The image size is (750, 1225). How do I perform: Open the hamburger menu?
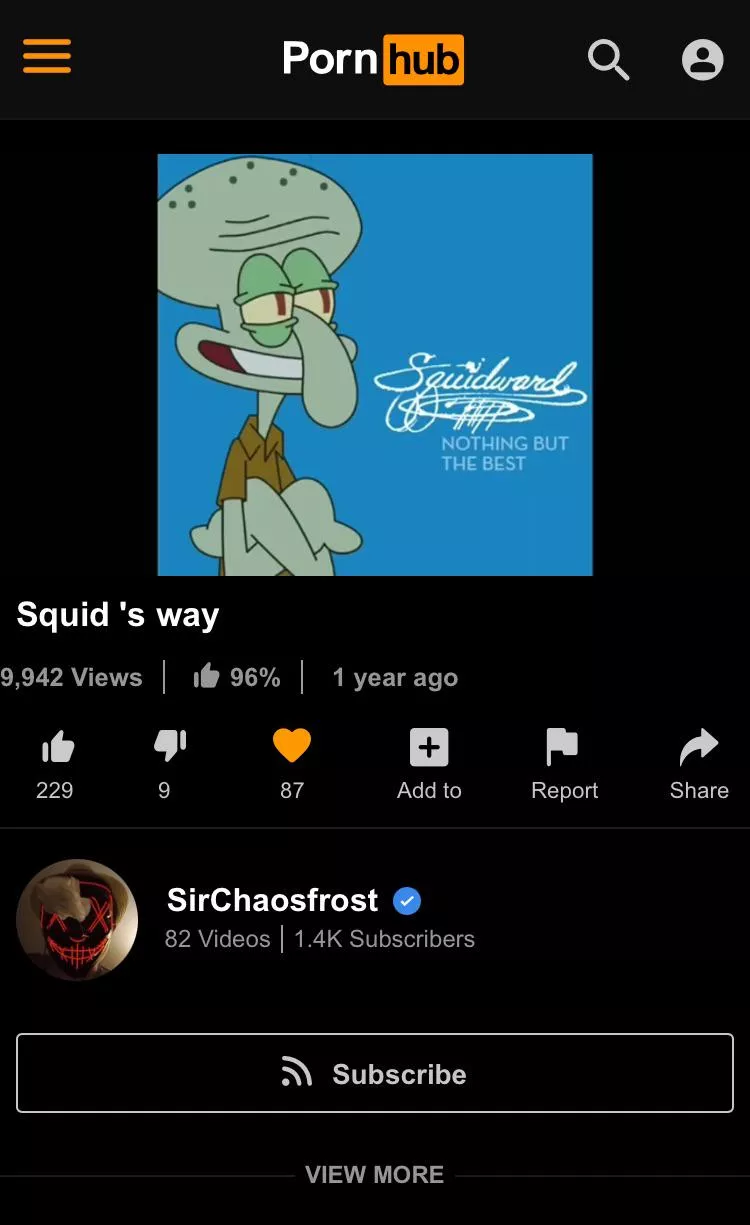click(x=47, y=57)
